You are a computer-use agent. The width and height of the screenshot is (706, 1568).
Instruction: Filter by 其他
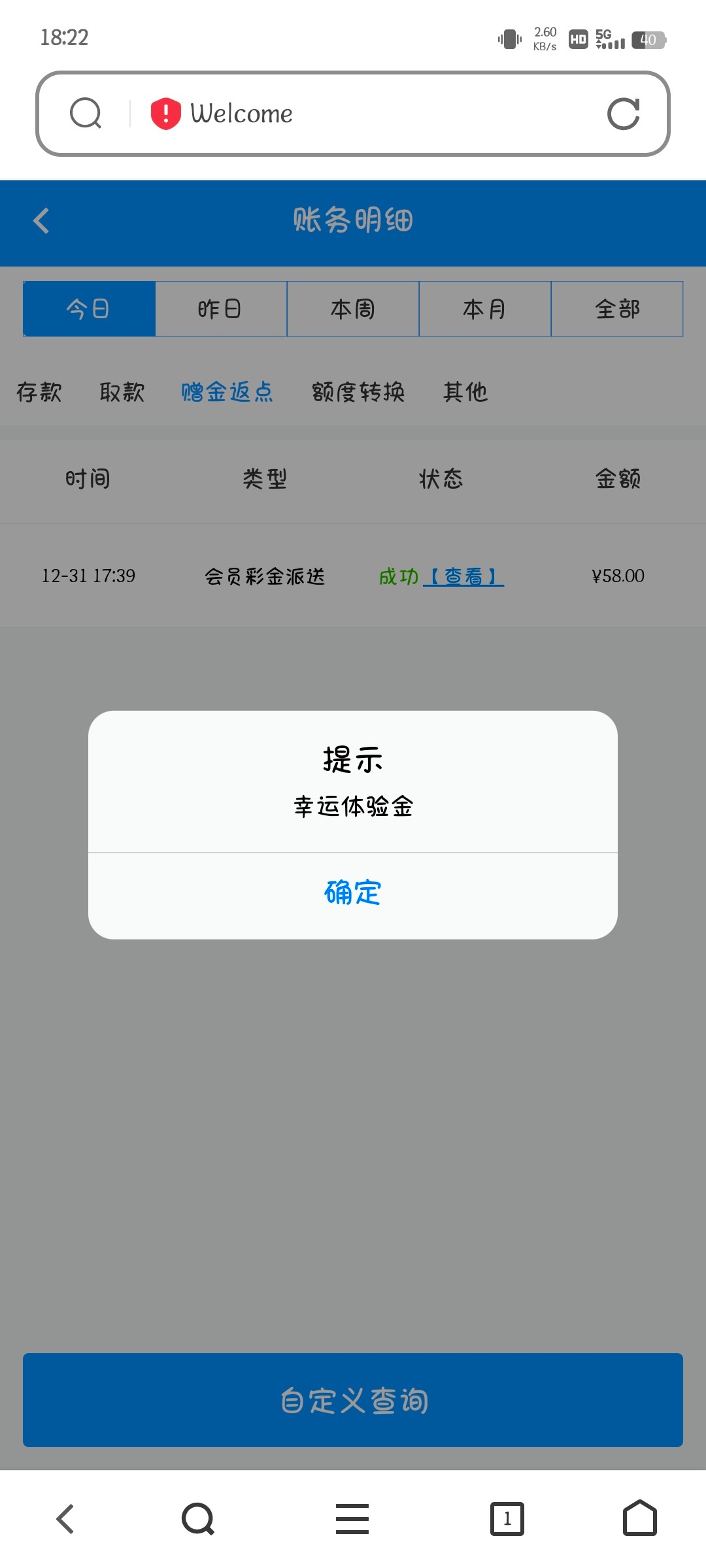coord(465,392)
